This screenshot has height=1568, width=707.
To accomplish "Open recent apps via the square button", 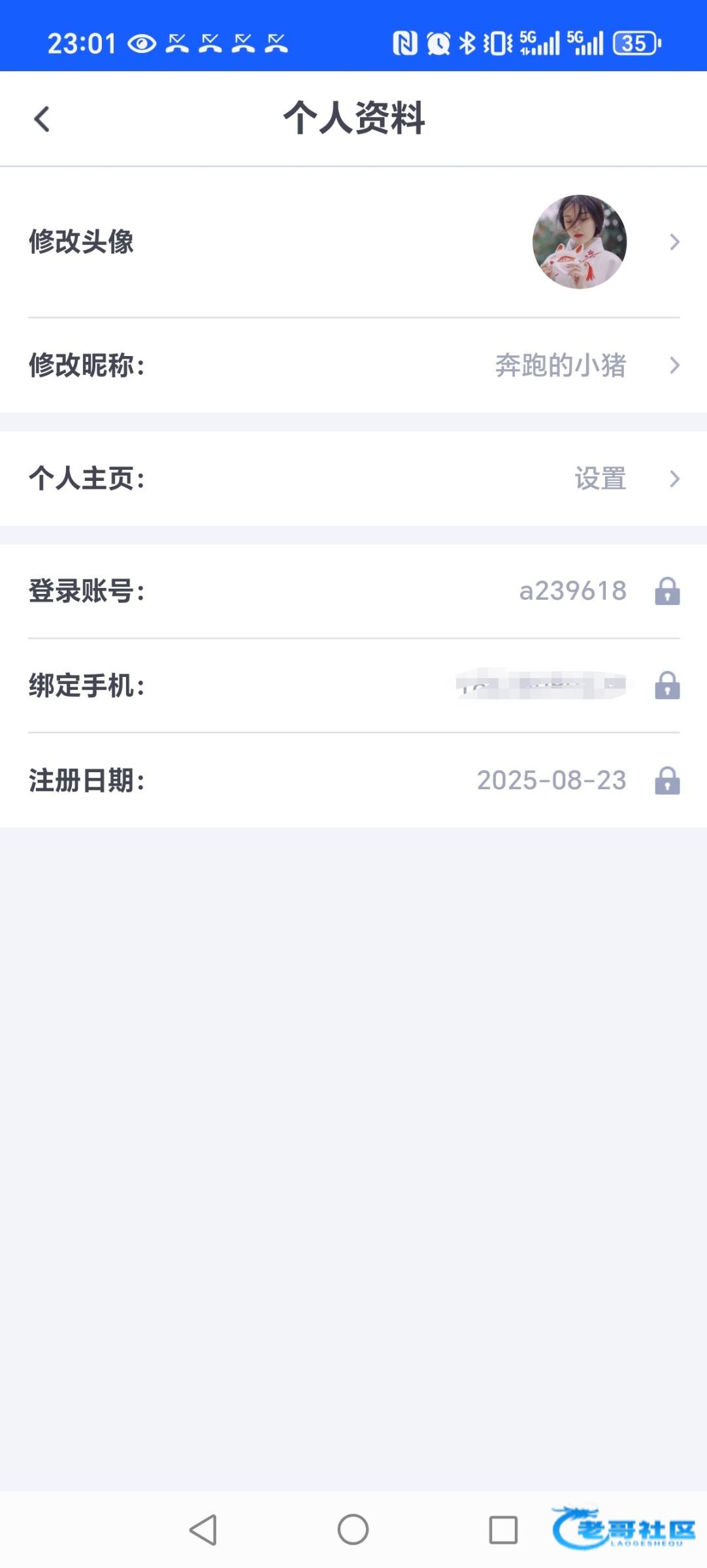I will tap(503, 1530).
